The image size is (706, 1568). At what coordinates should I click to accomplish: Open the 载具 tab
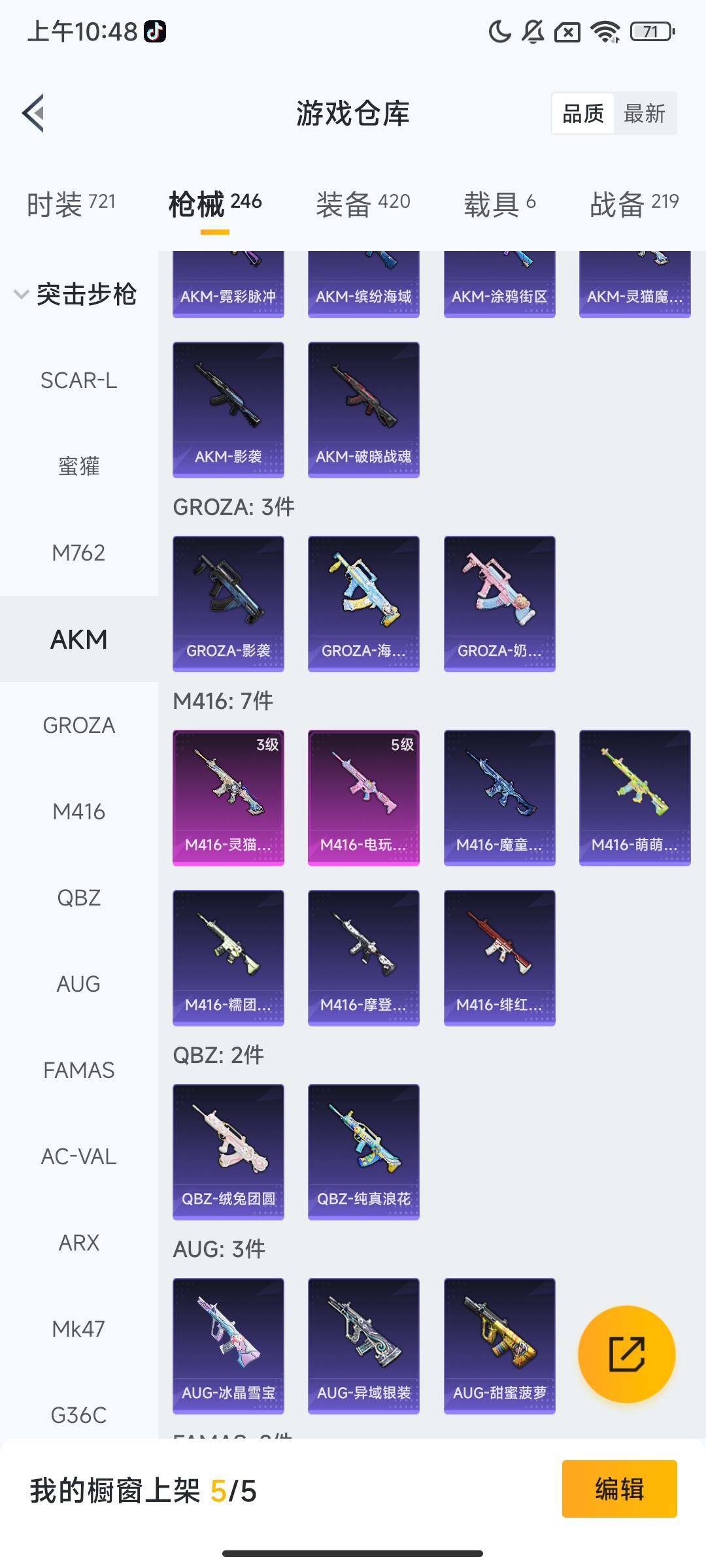pyautogui.click(x=499, y=203)
